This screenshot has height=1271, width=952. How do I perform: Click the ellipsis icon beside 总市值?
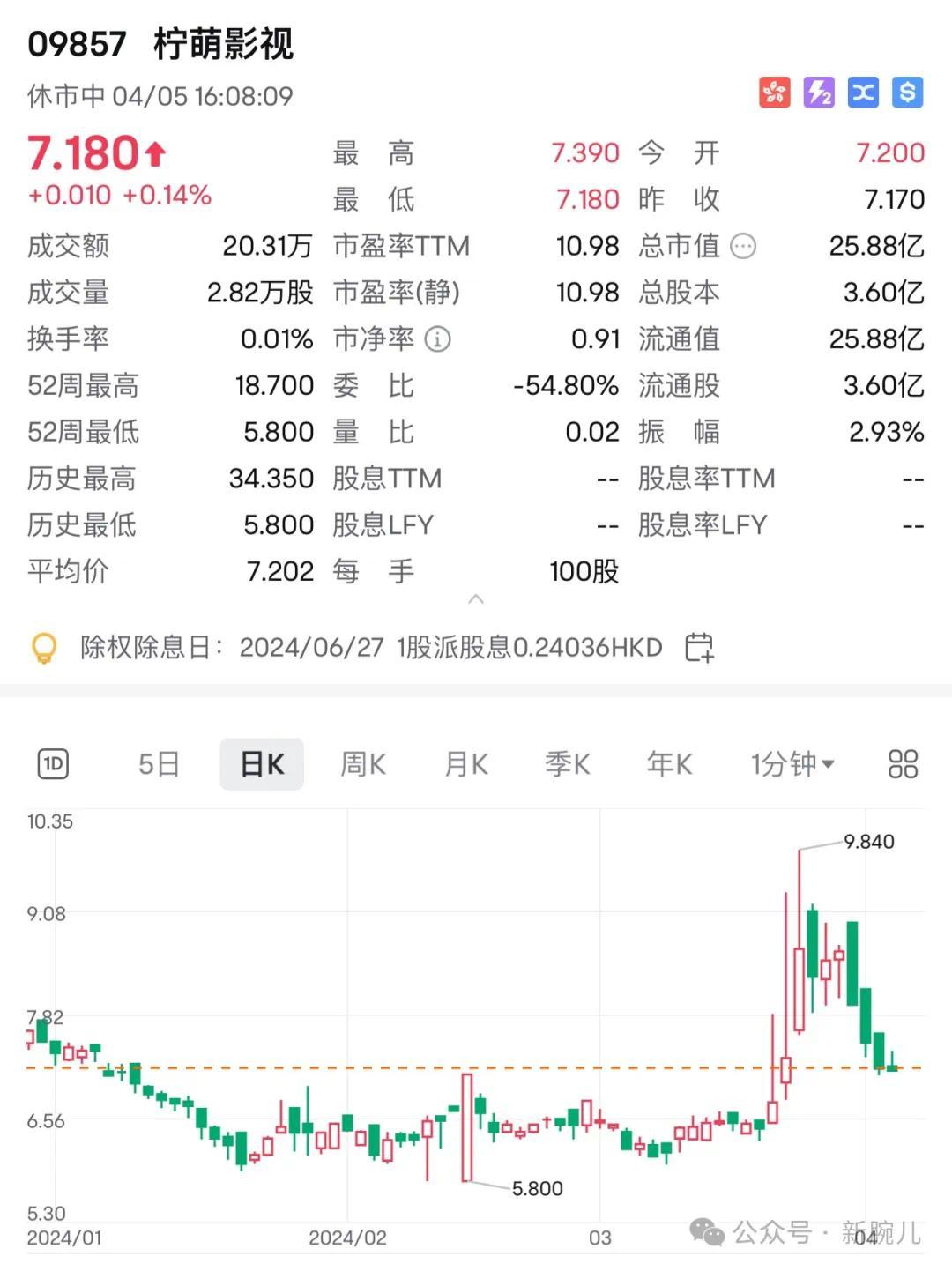(x=742, y=247)
